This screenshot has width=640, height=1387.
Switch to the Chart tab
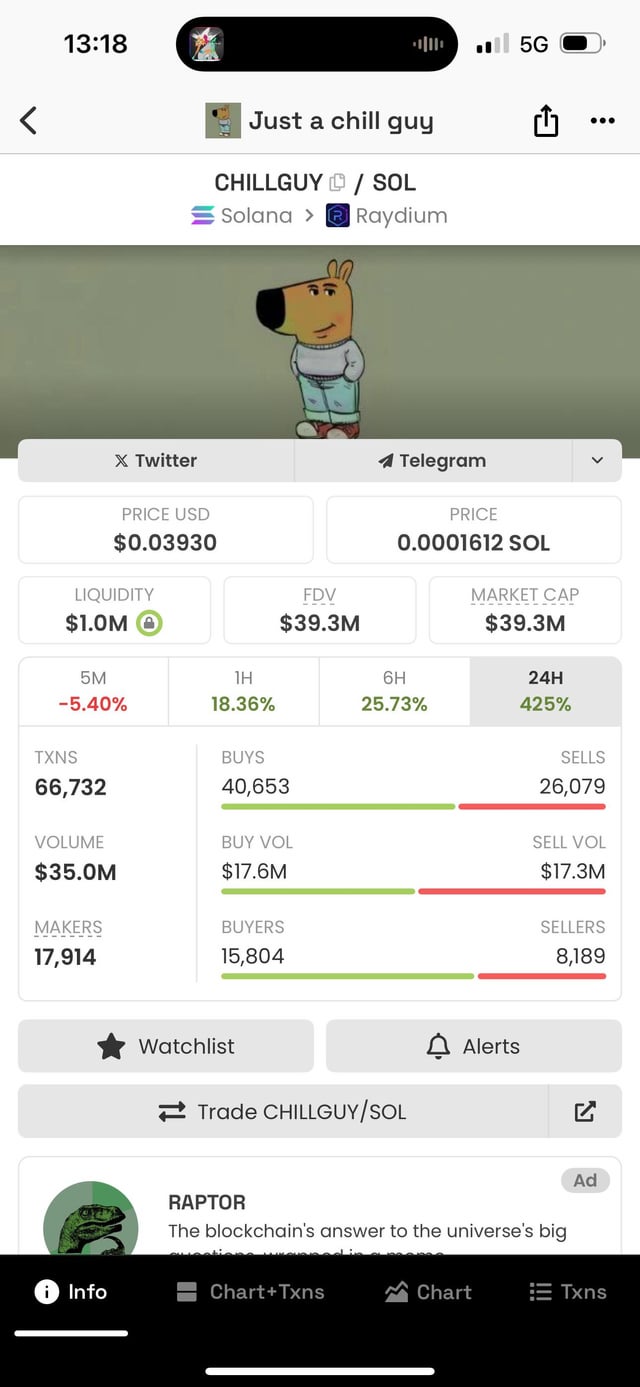tap(428, 1291)
